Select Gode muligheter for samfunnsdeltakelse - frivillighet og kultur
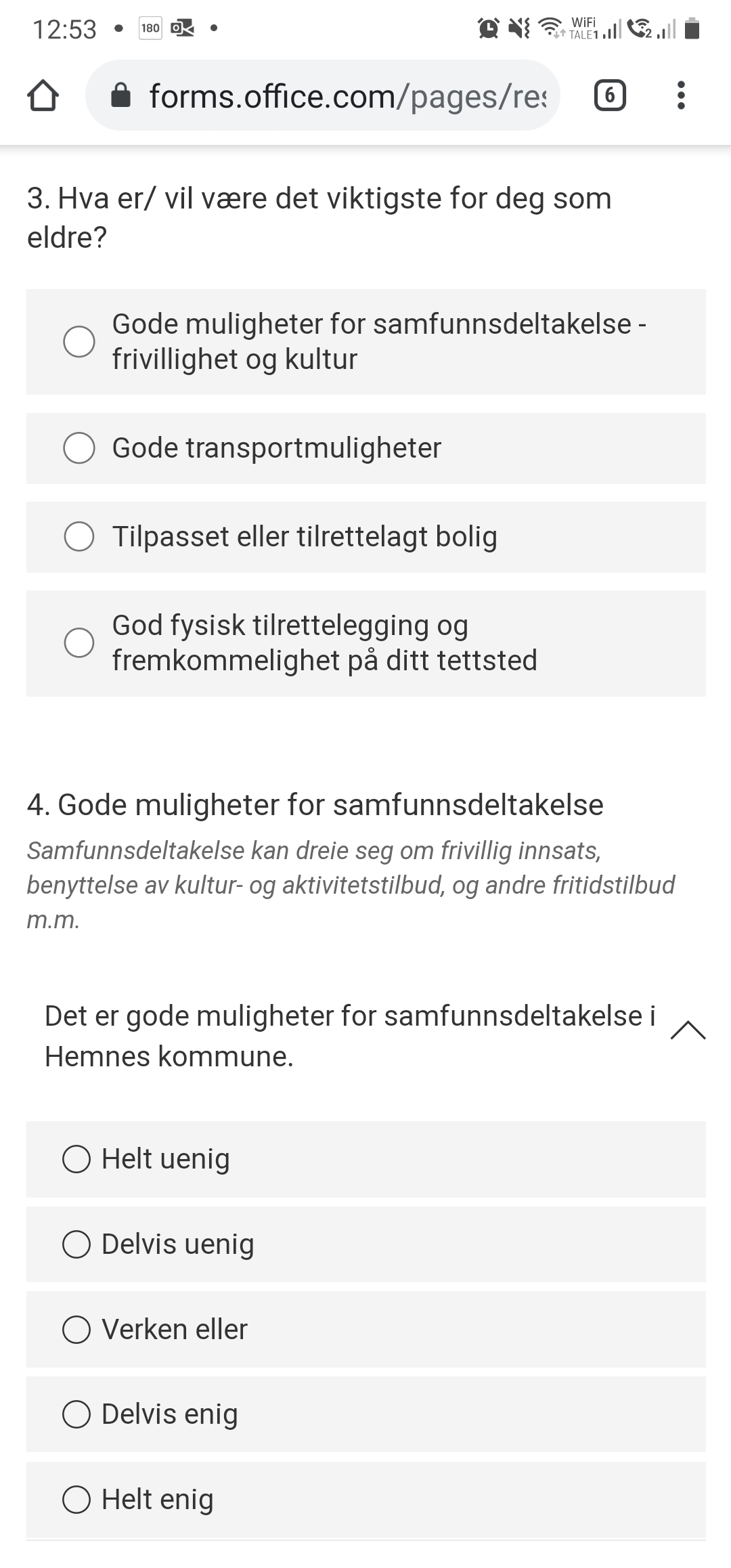This screenshot has height=1568, width=731. pos(366,342)
